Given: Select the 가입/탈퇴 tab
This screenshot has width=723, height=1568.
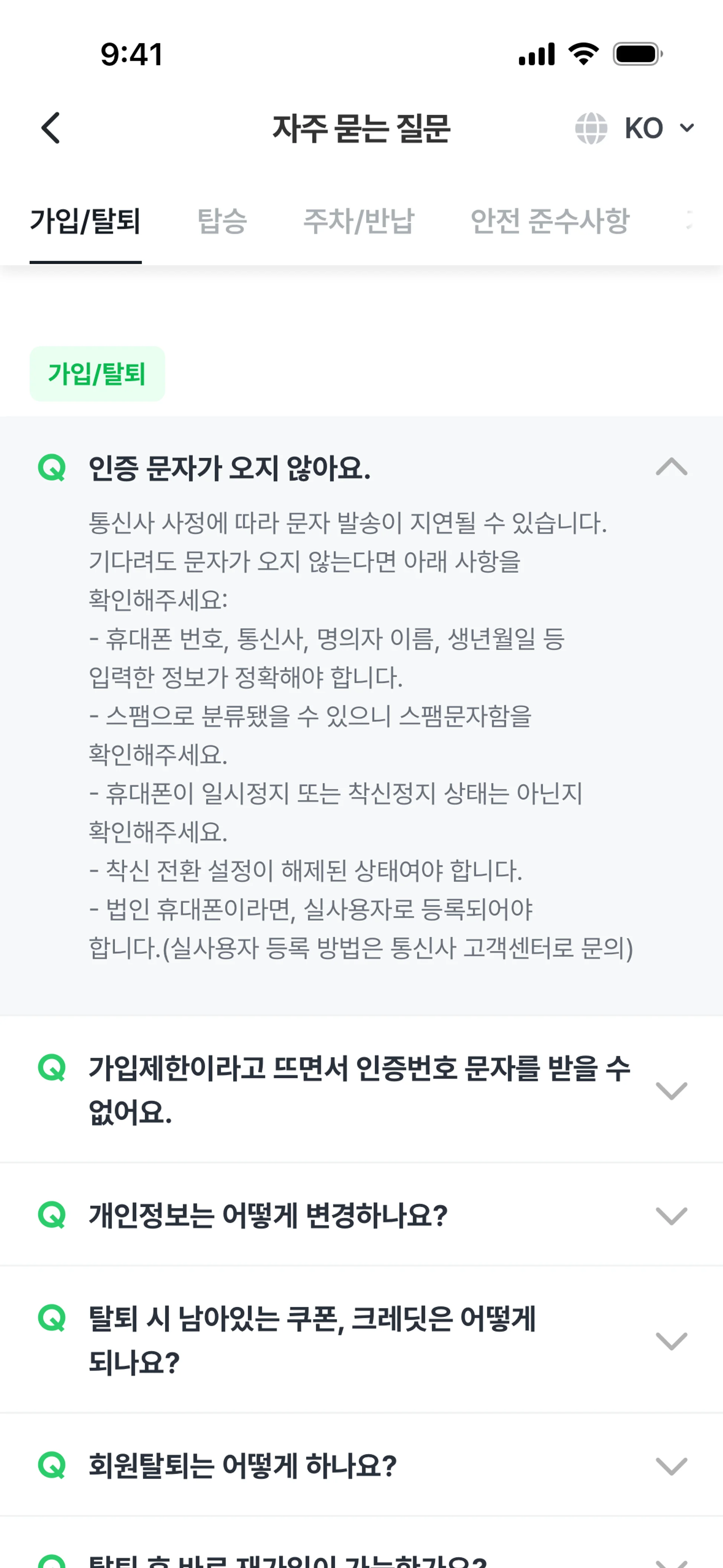Looking at the screenshot, I should coord(85,220).
